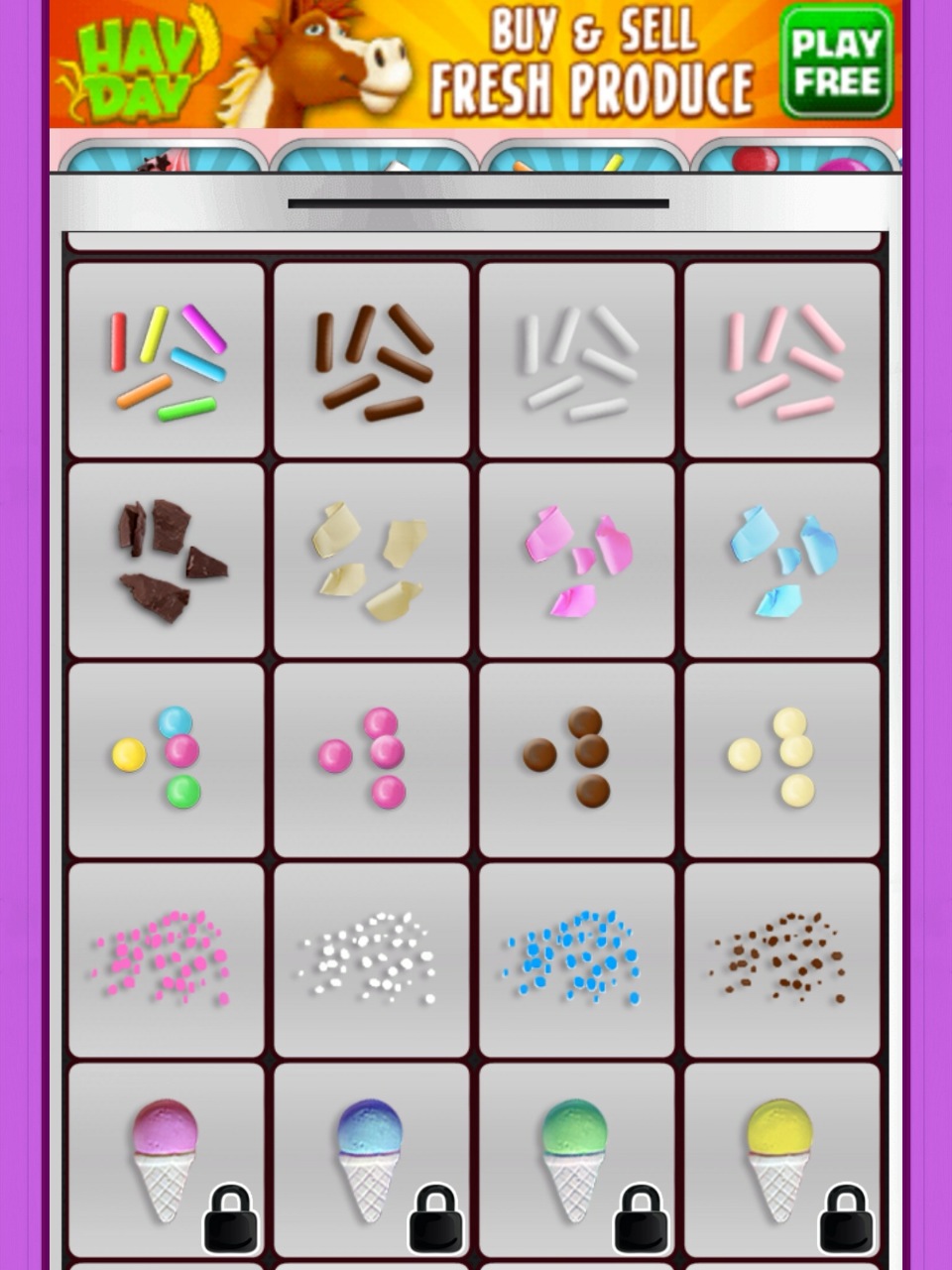Screen dimensions: 952x1270
Task: Tap Play Free on Hay Day ad
Action: (836, 62)
